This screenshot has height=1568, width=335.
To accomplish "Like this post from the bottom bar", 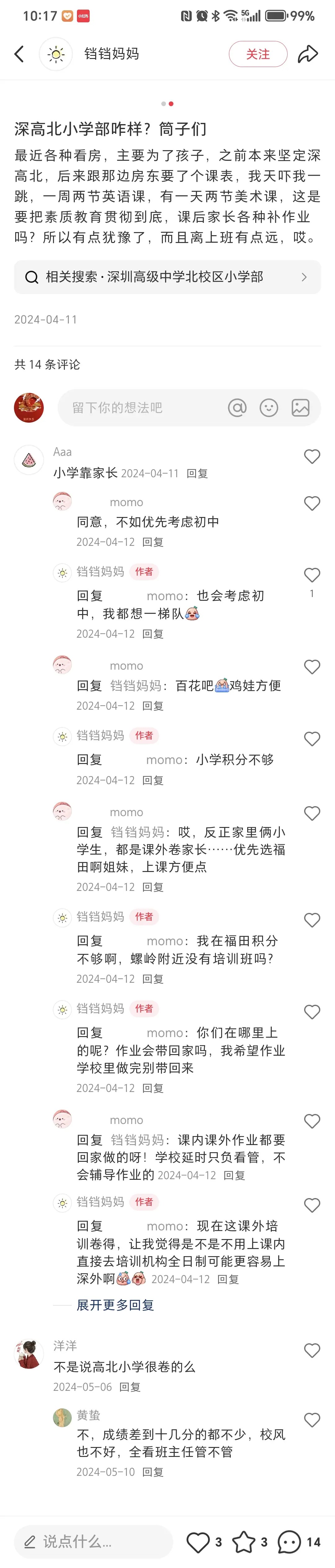I will tap(198, 1542).
